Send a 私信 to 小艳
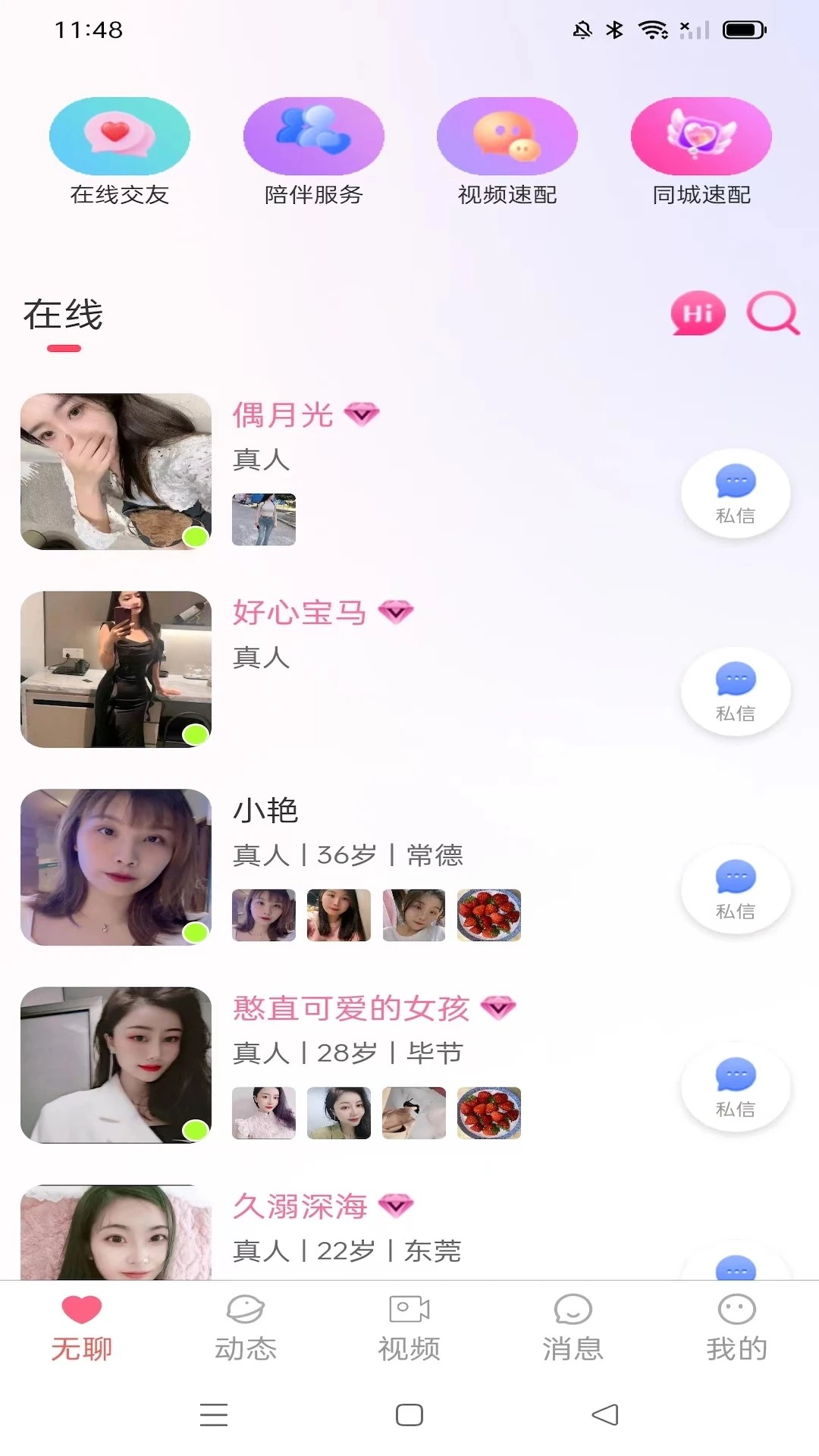Image resolution: width=819 pixels, height=1456 pixels. point(734,889)
